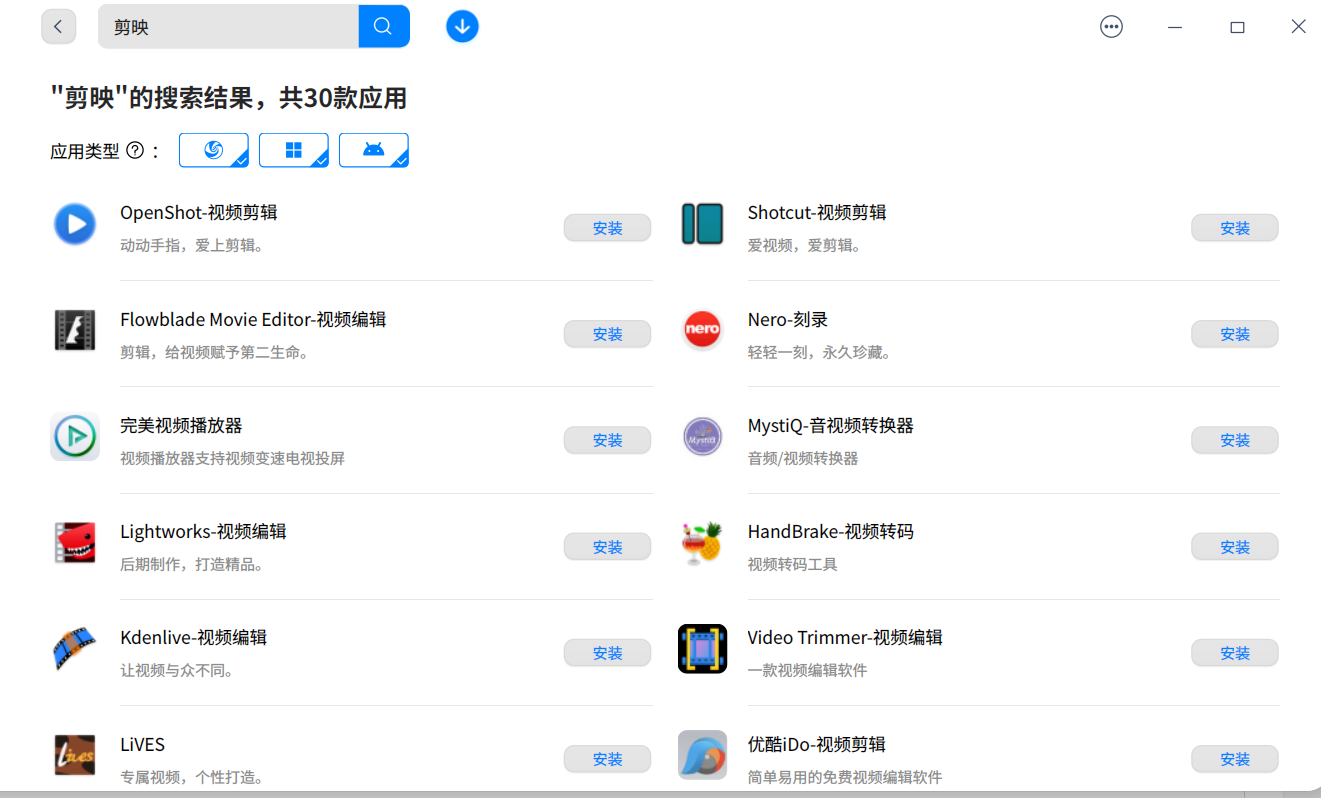Image resolution: width=1321 pixels, height=798 pixels.
Task: Install MystiQ-音视频转换器
Action: pos(1234,440)
